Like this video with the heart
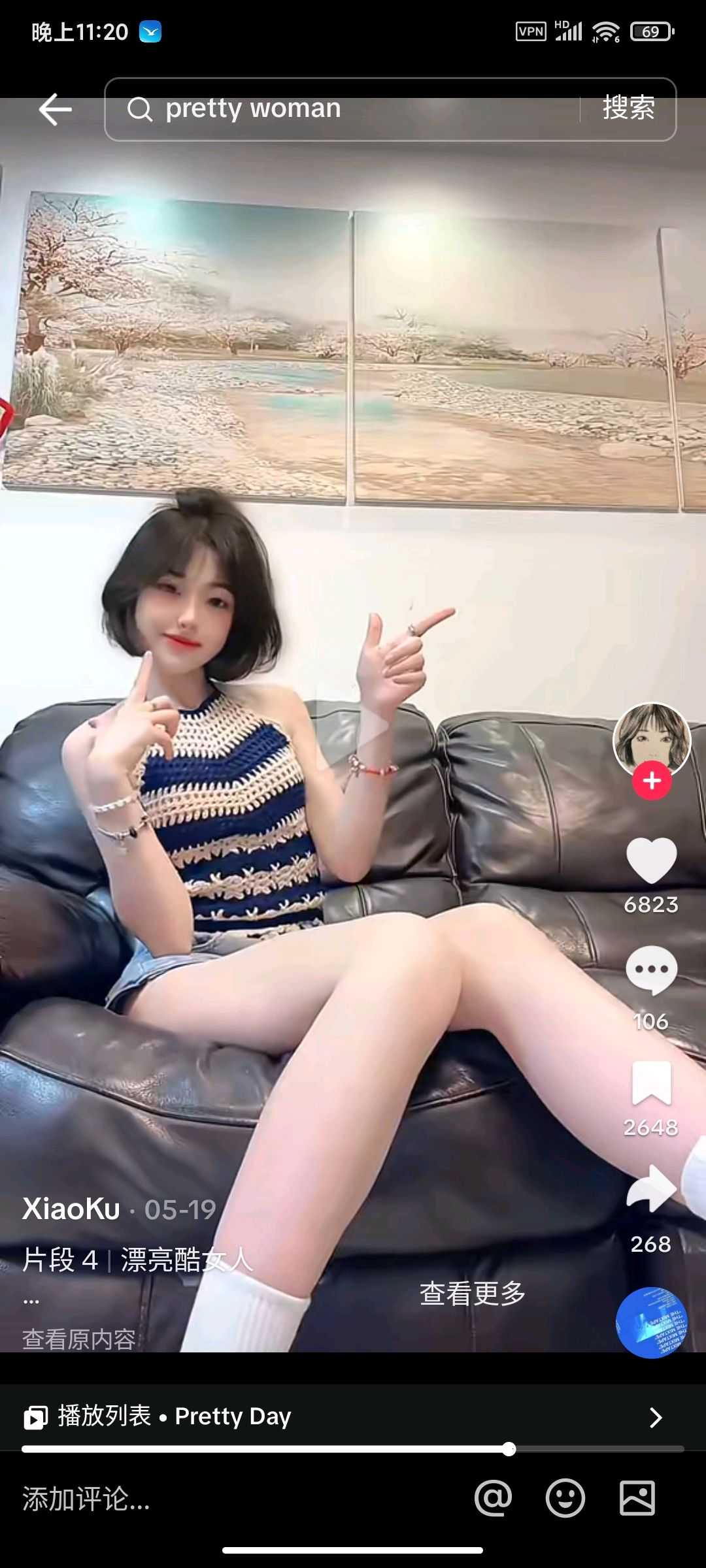 tap(651, 860)
